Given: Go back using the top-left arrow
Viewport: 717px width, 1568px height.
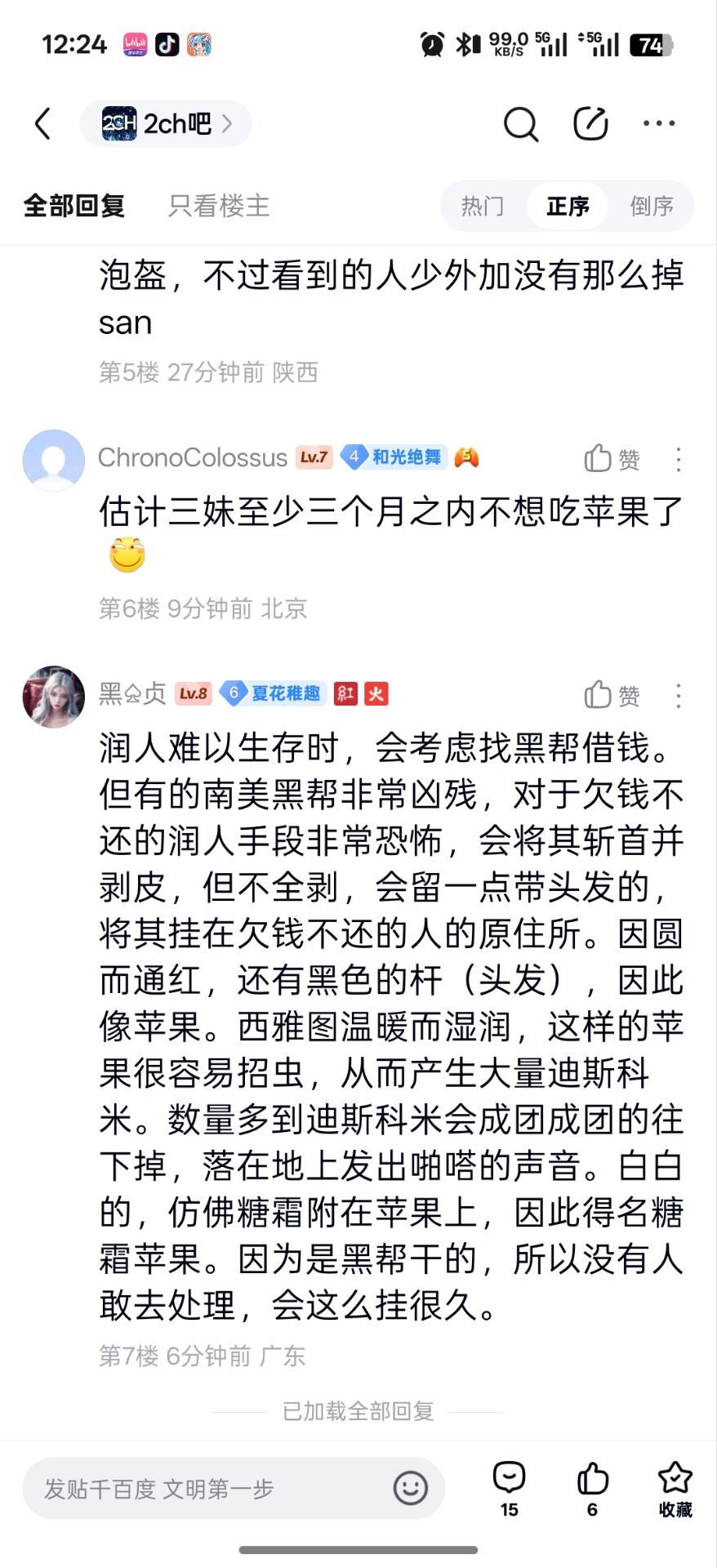Looking at the screenshot, I should [43, 123].
